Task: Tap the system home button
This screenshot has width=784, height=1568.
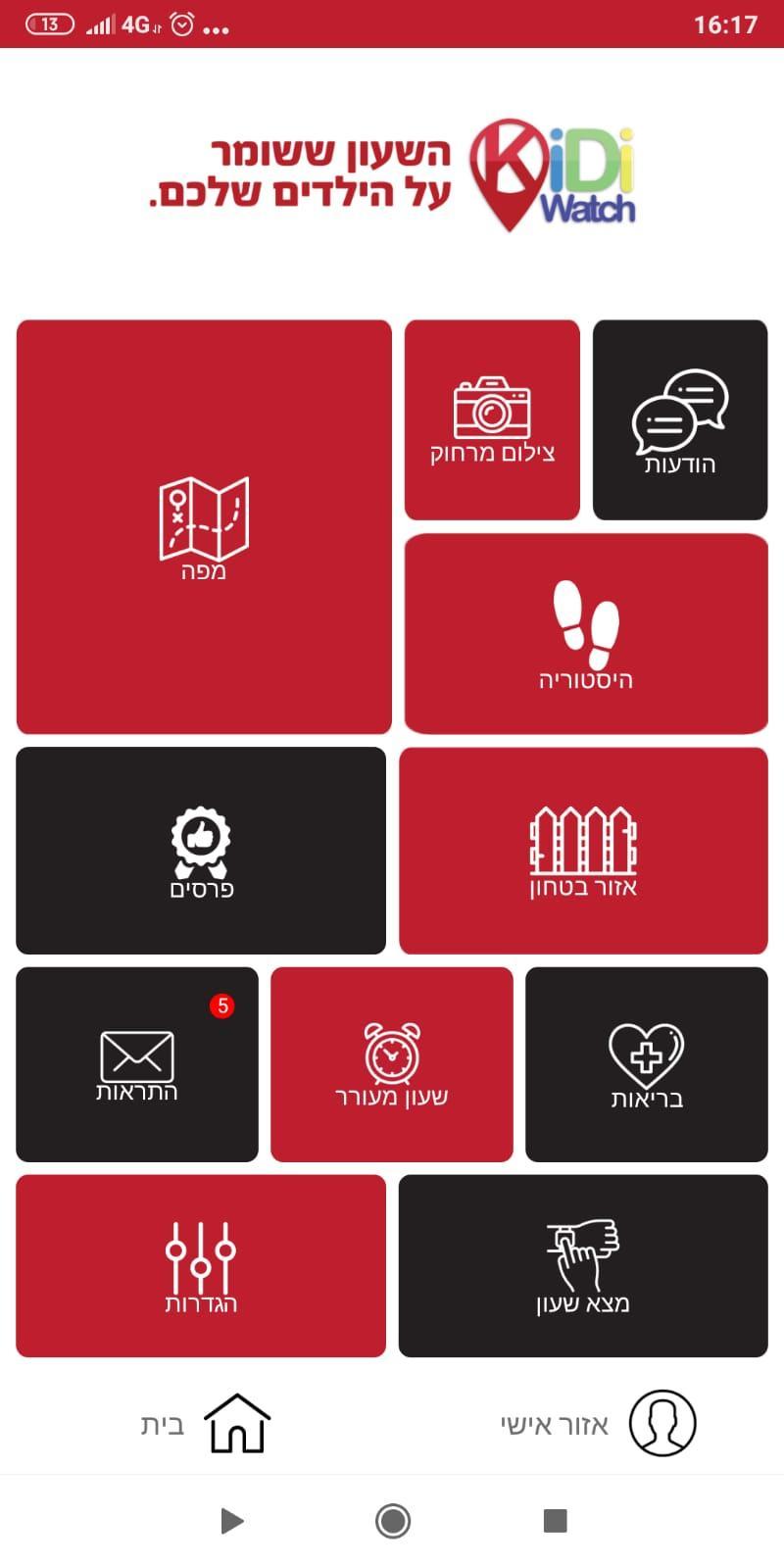Action: [x=393, y=1521]
